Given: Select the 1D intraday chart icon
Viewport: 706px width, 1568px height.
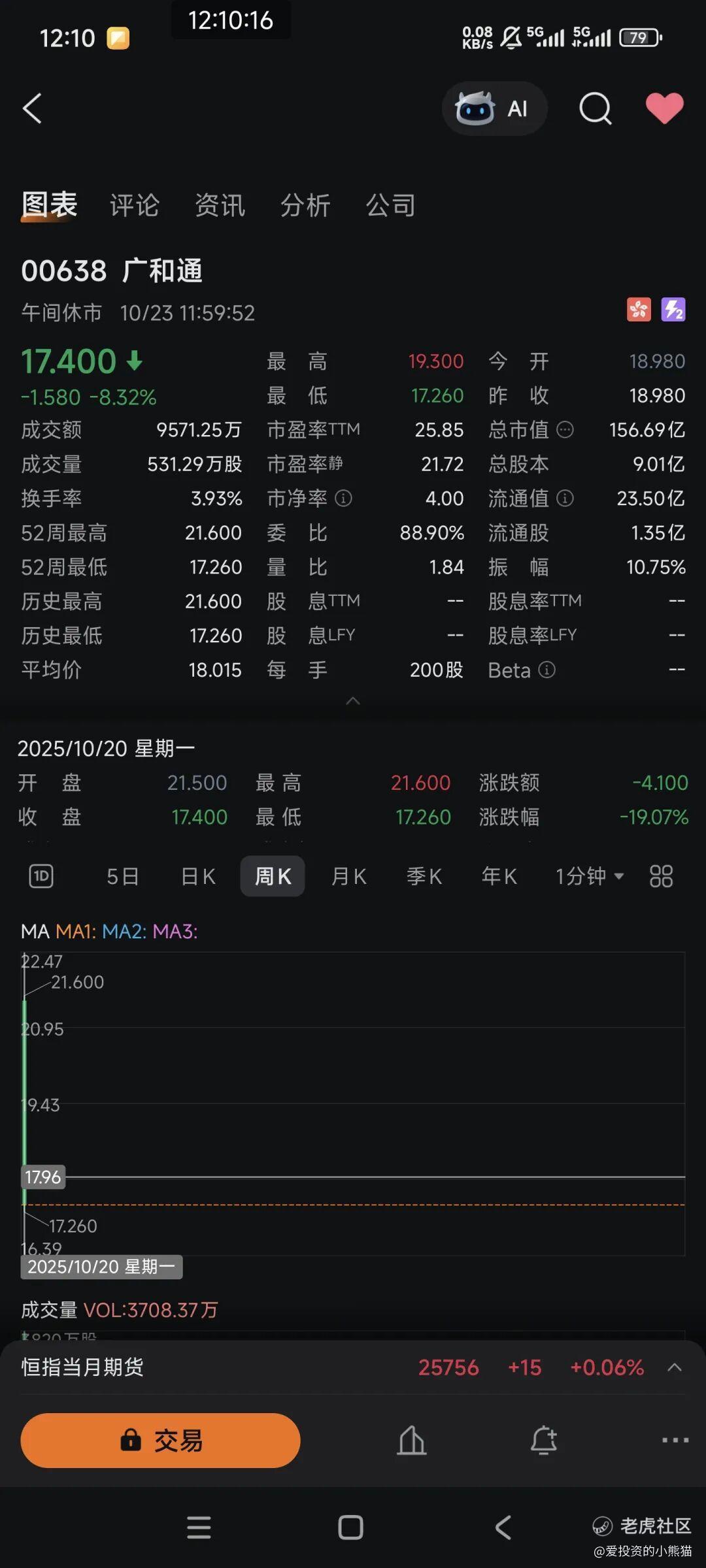Looking at the screenshot, I should (x=41, y=876).
